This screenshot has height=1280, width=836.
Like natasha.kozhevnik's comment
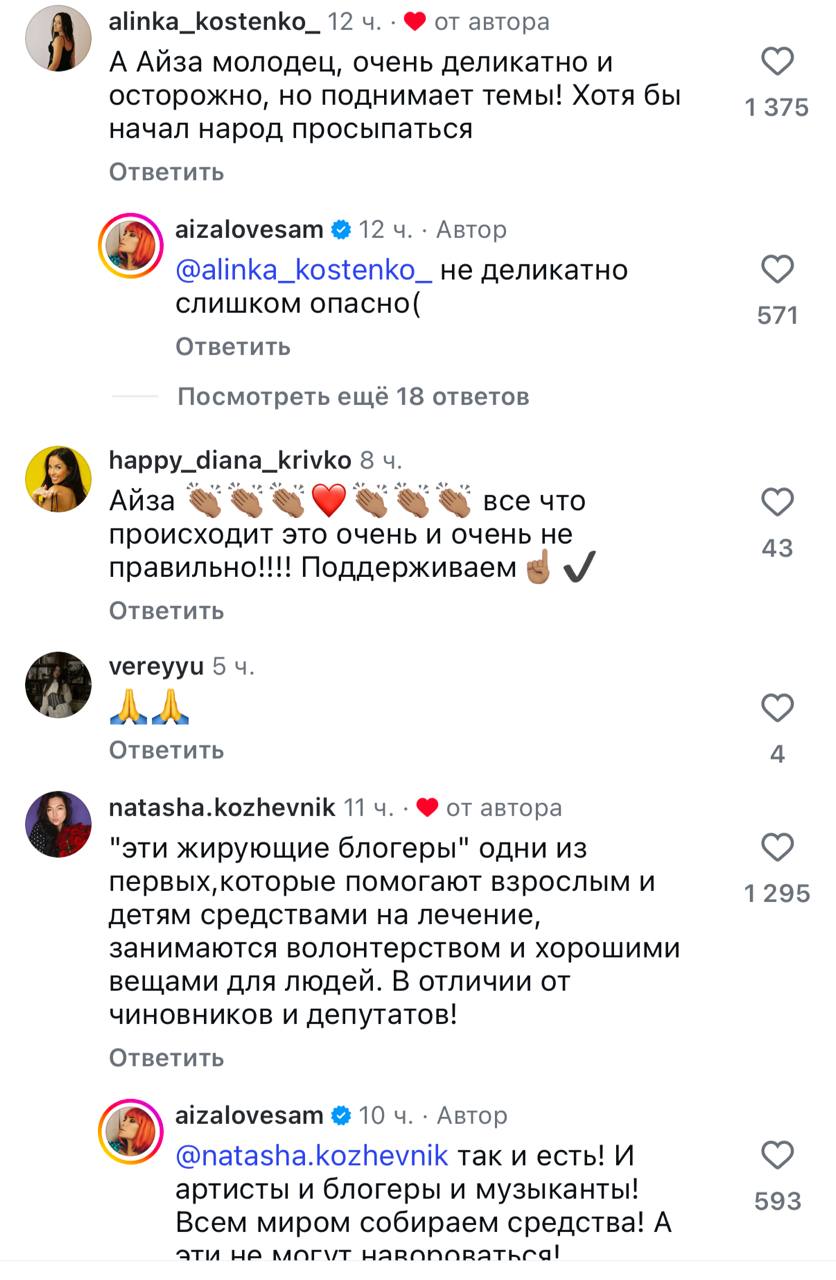click(777, 848)
